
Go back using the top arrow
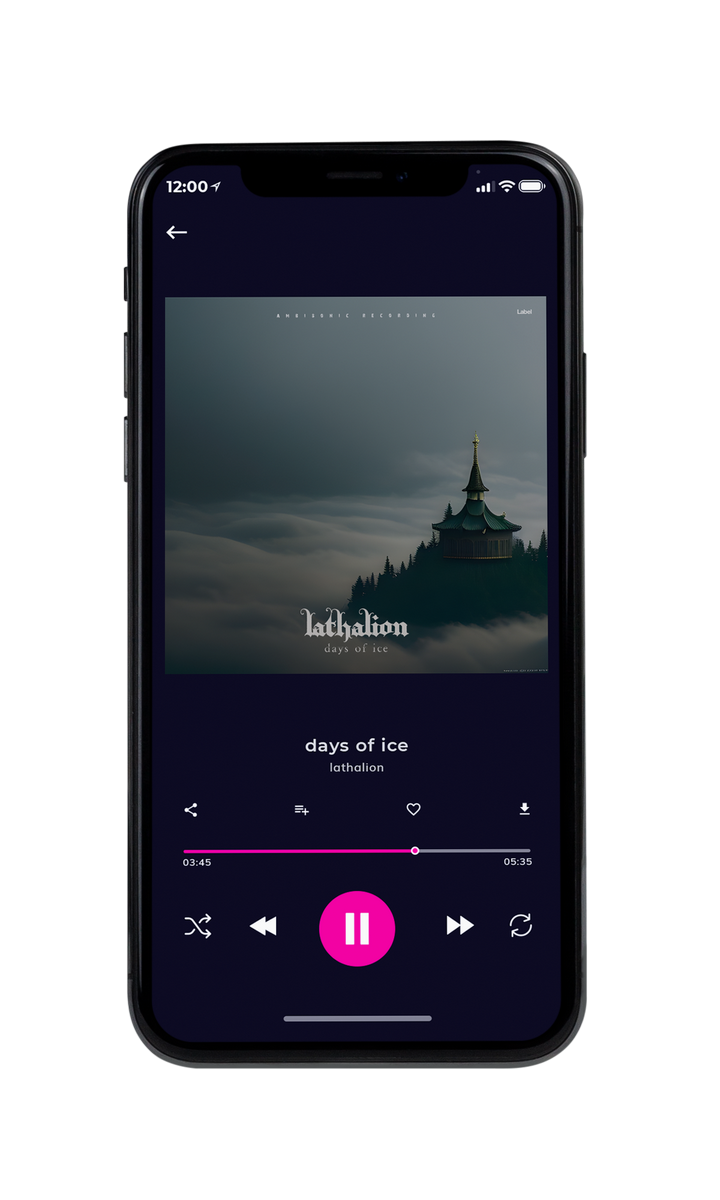click(x=177, y=232)
